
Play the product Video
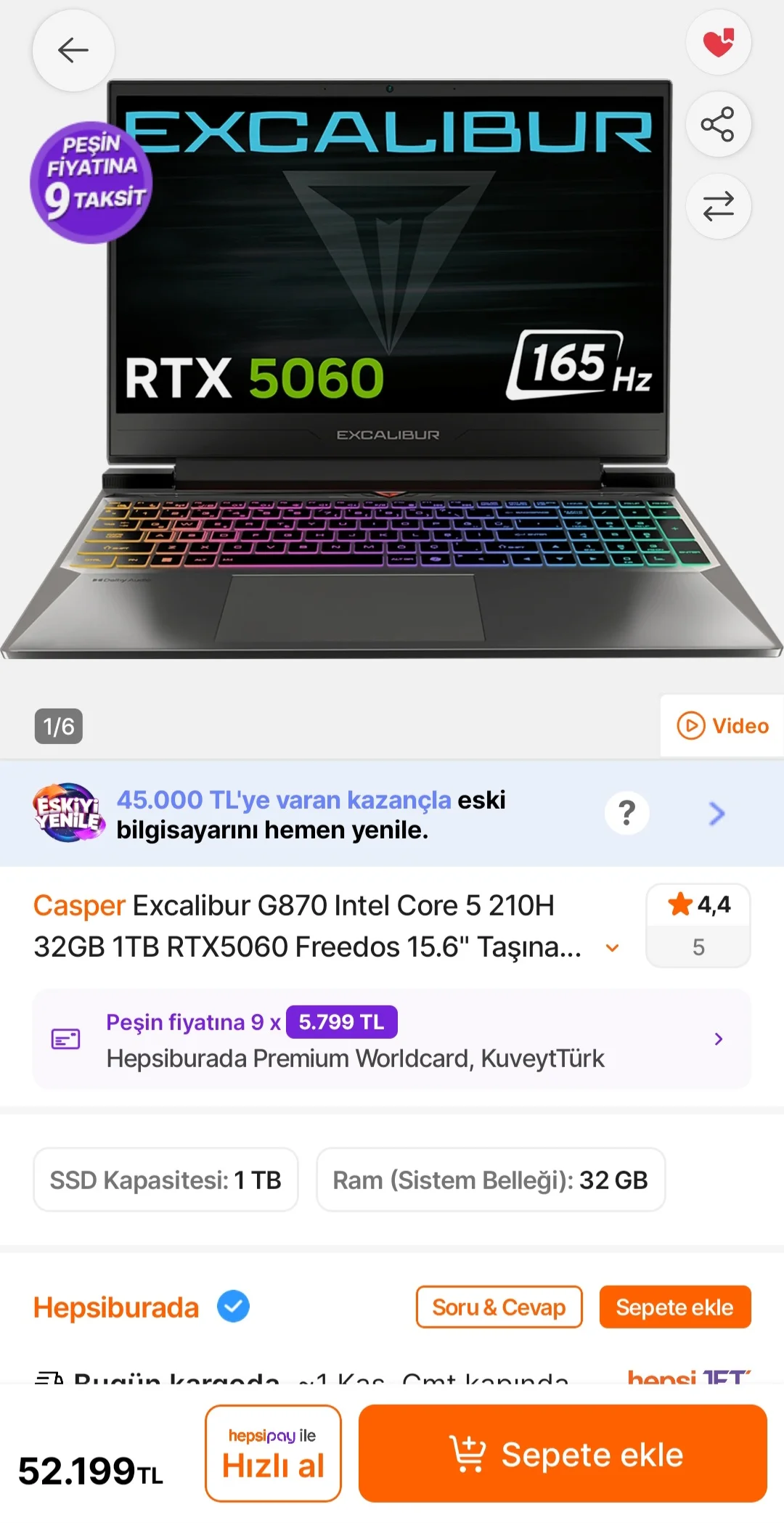(722, 725)
